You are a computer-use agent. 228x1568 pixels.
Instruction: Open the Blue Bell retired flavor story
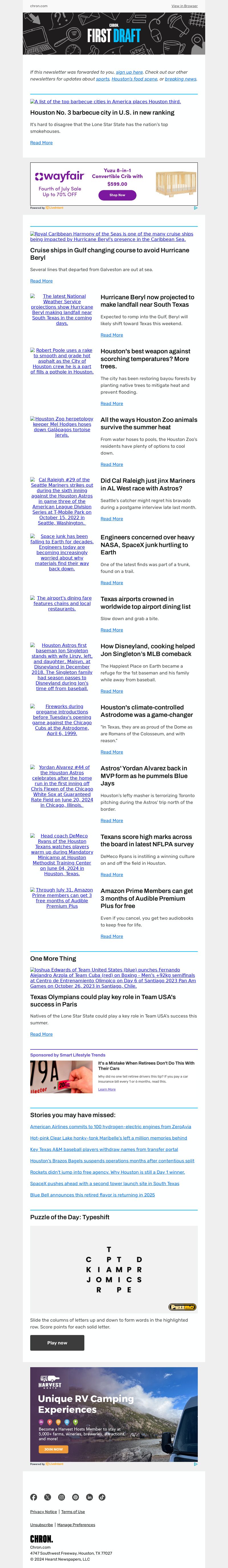click(92, 1194)
